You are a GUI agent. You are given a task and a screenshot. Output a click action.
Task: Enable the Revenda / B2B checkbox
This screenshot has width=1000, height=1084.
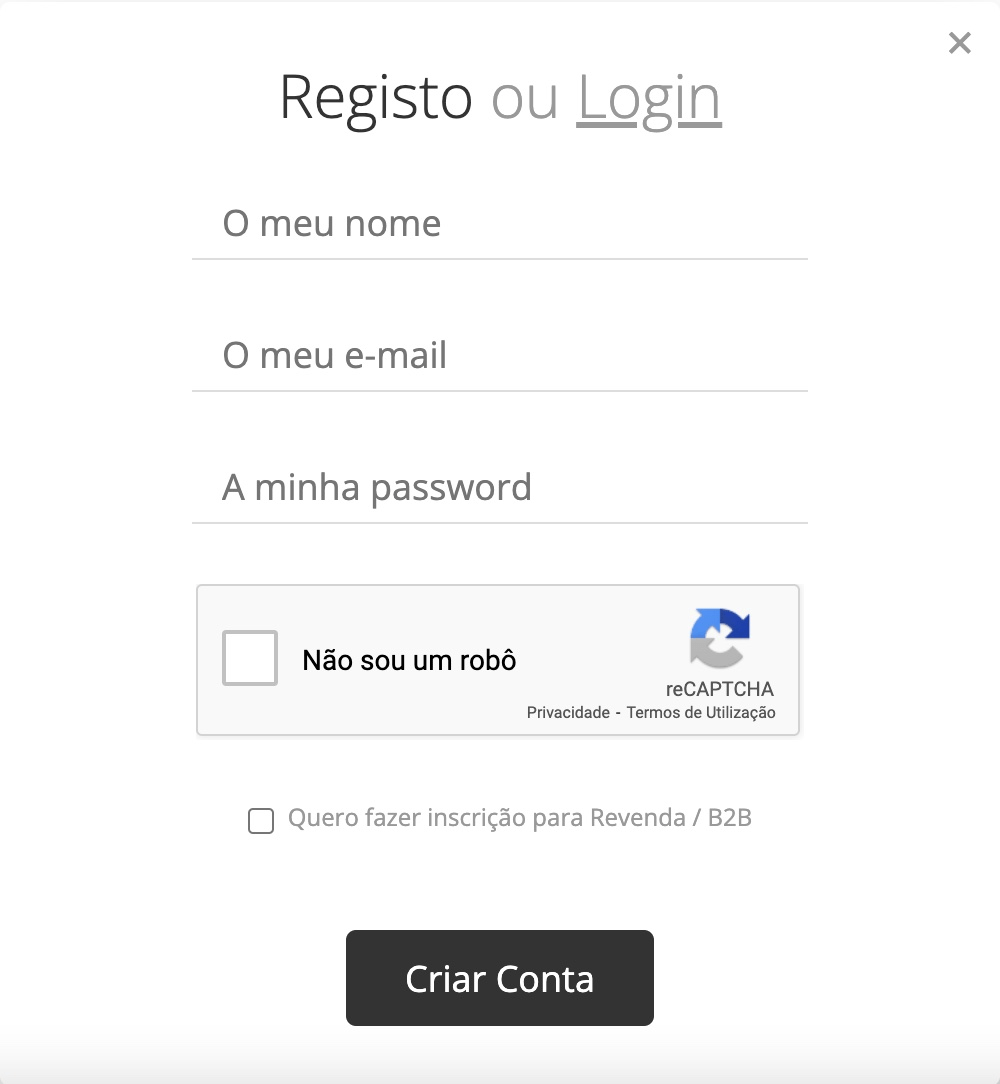click(x=261, y=821)
